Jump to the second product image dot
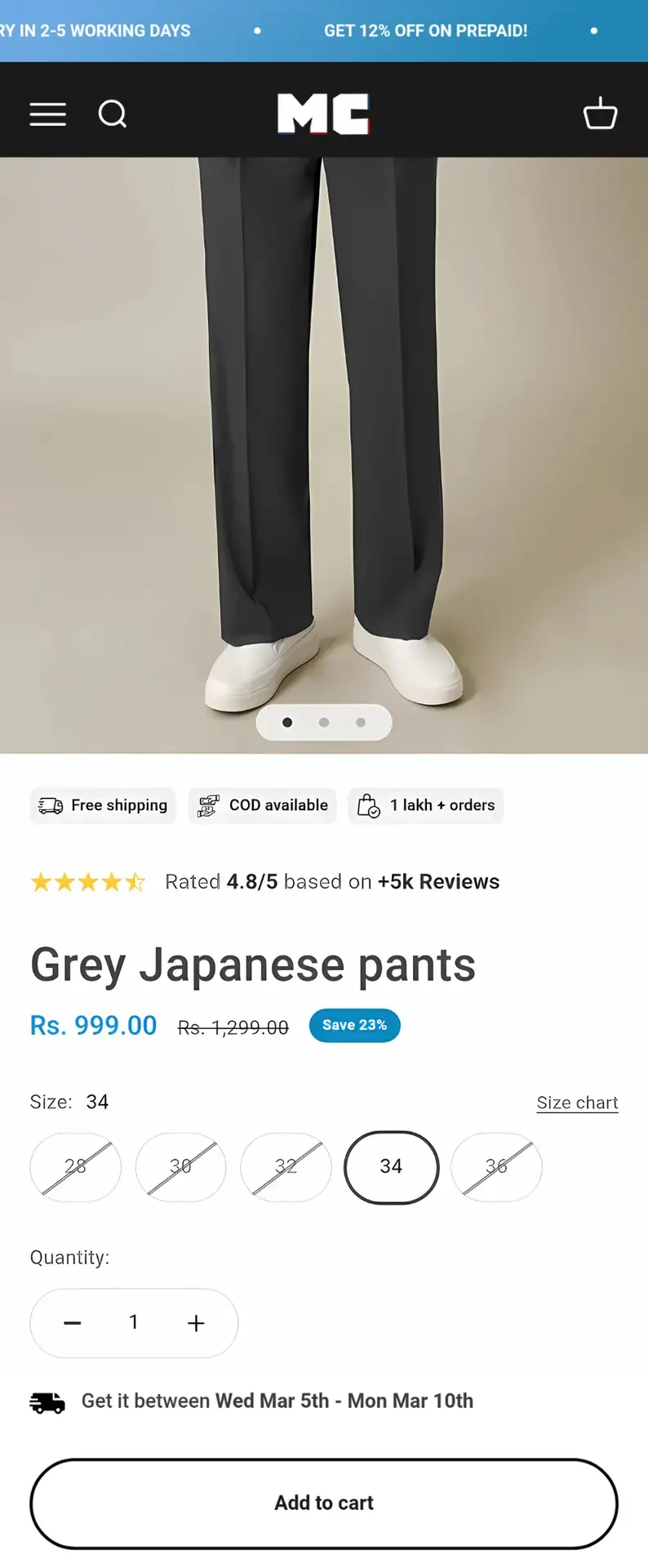The height and width of the screenshot is (1568, 648). point(324,723)
